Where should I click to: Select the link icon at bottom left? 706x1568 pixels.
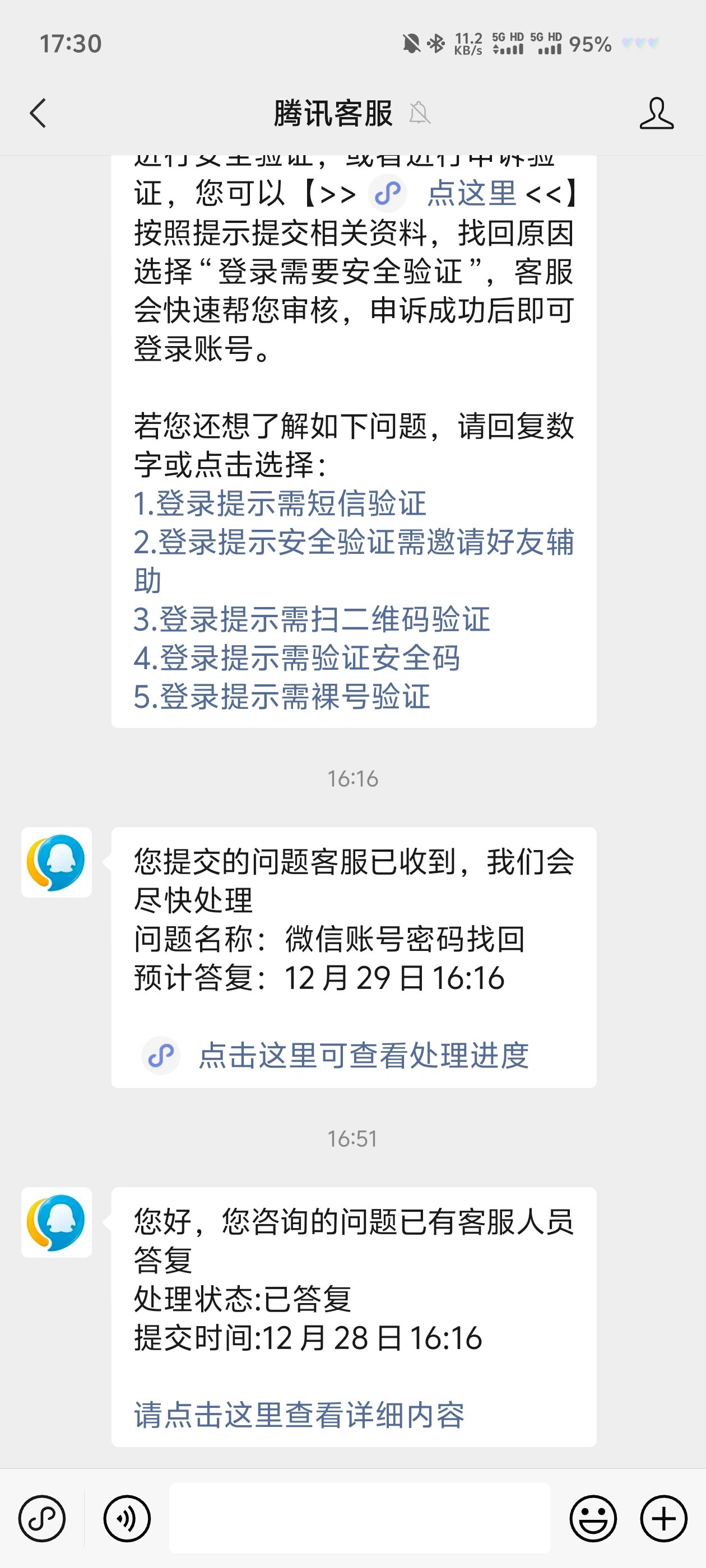click(x=43, y=1518)
